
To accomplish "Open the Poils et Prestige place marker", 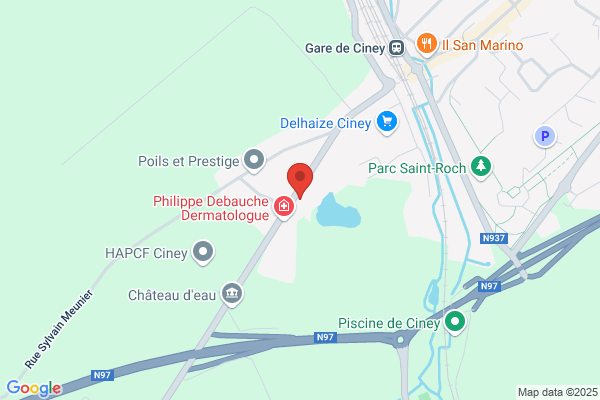I will coord(254,160).
